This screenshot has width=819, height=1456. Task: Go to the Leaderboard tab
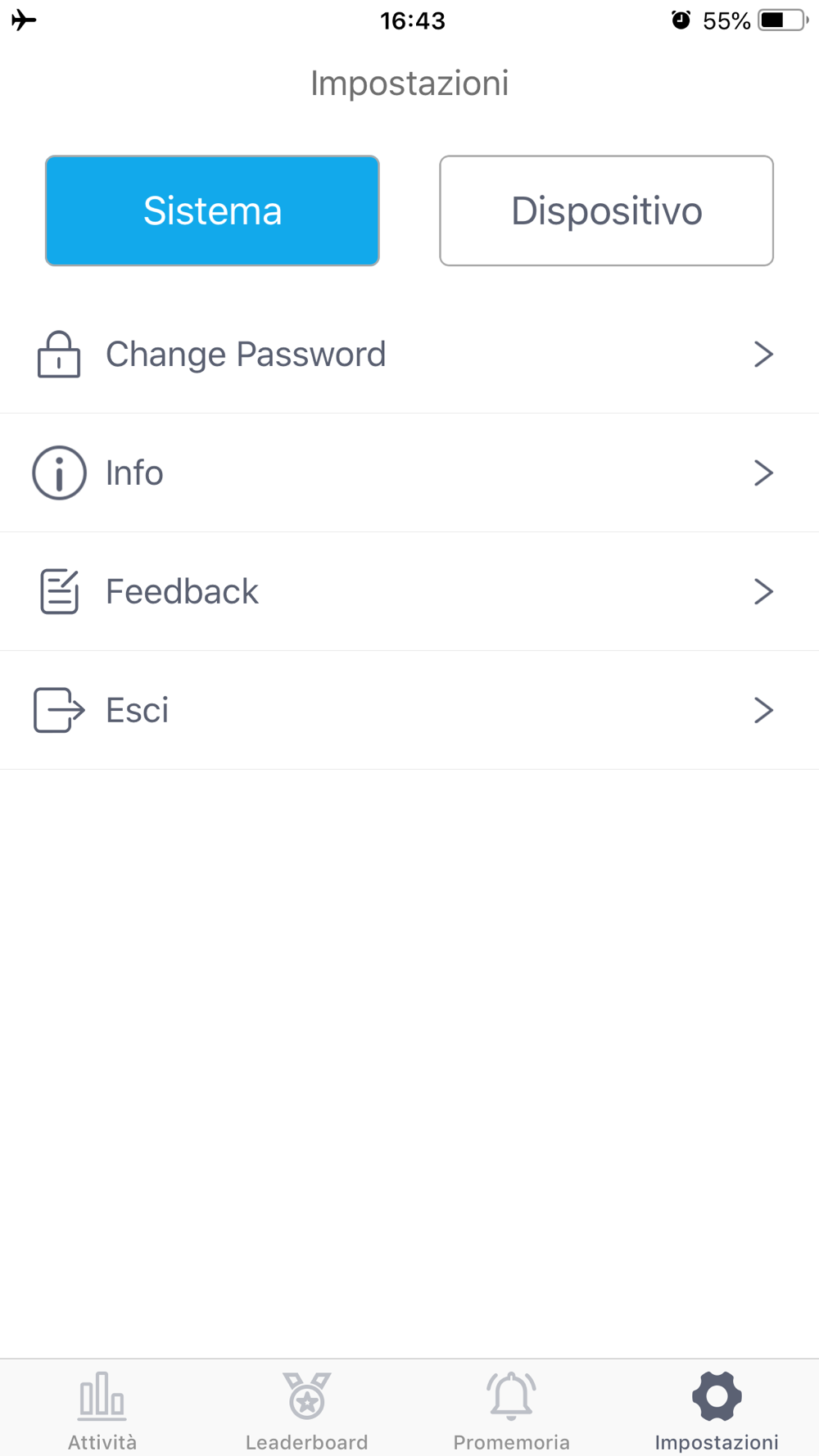(x=307, y=1409)
